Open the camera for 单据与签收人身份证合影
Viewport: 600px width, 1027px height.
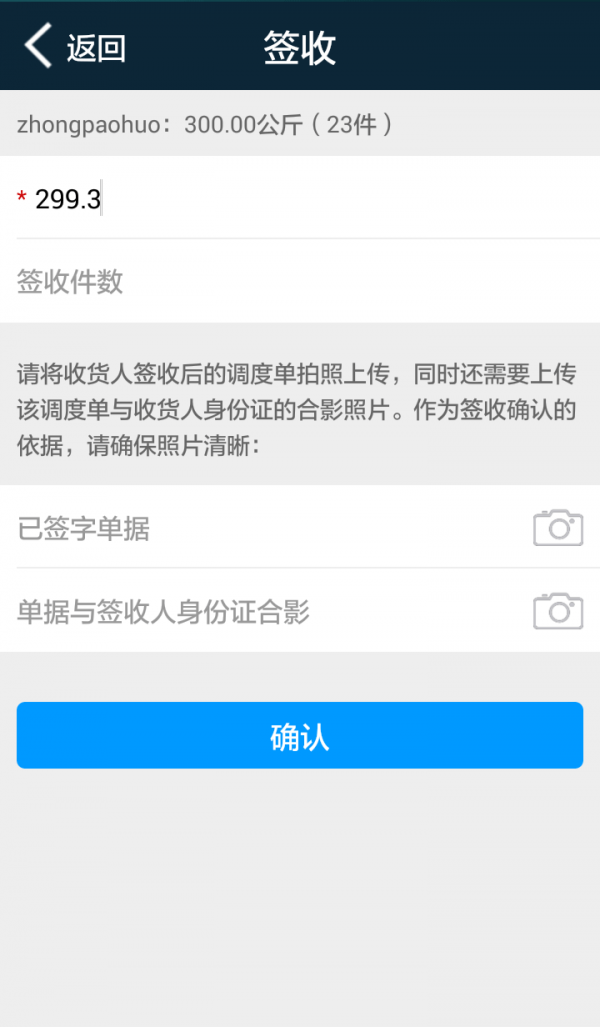coord(558,611)
